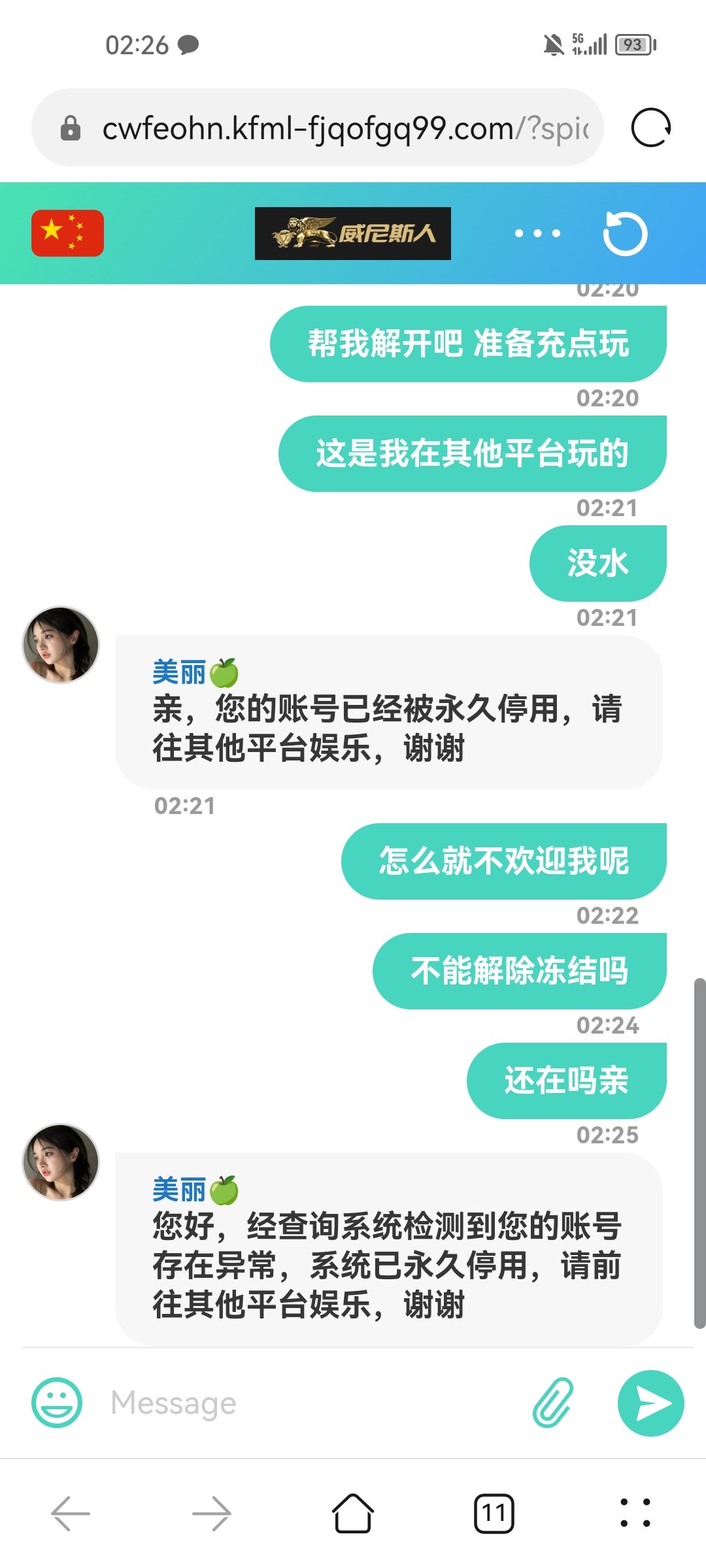
Task: Go back in browser navigation
Action: [71, 1513]
